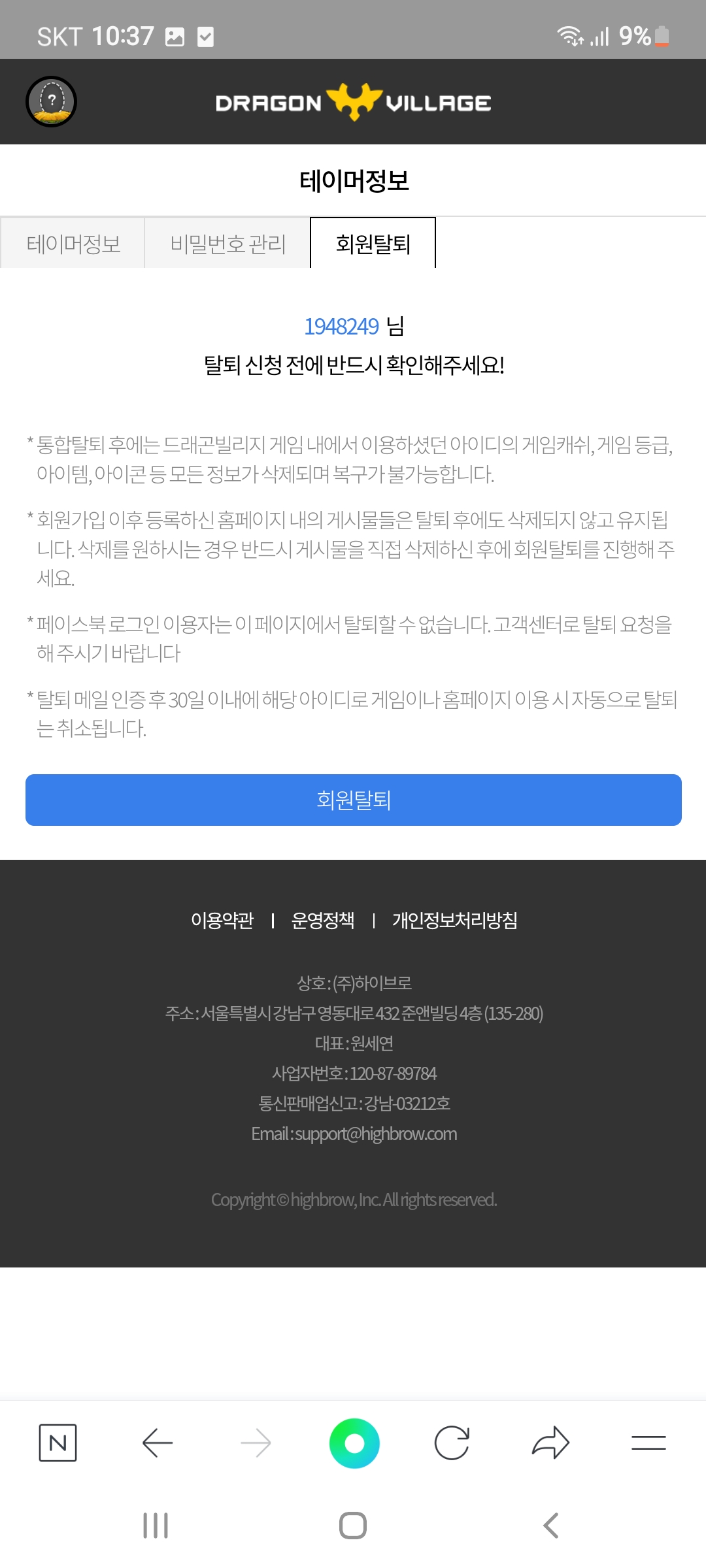The width and height of the screenshot is (706, 1568).
Task: Open recent apps from navigation bar
Action: click(156, 1526)
